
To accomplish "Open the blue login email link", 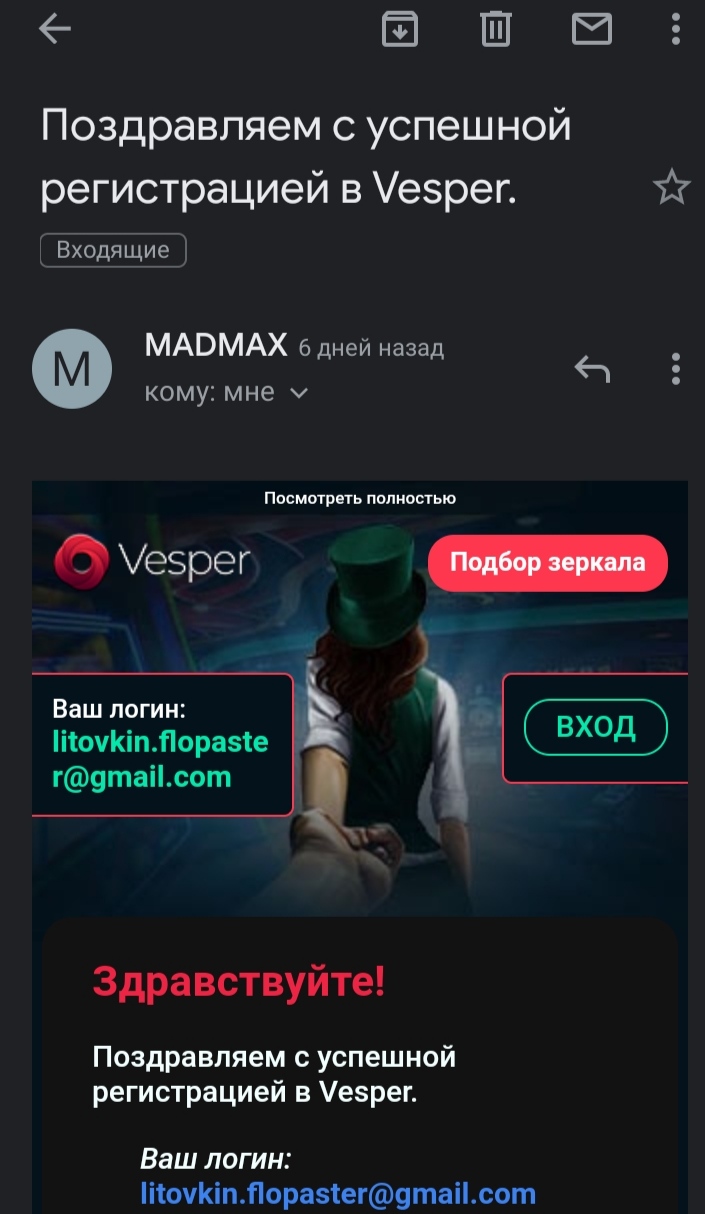I will (x=338, y=1193).
